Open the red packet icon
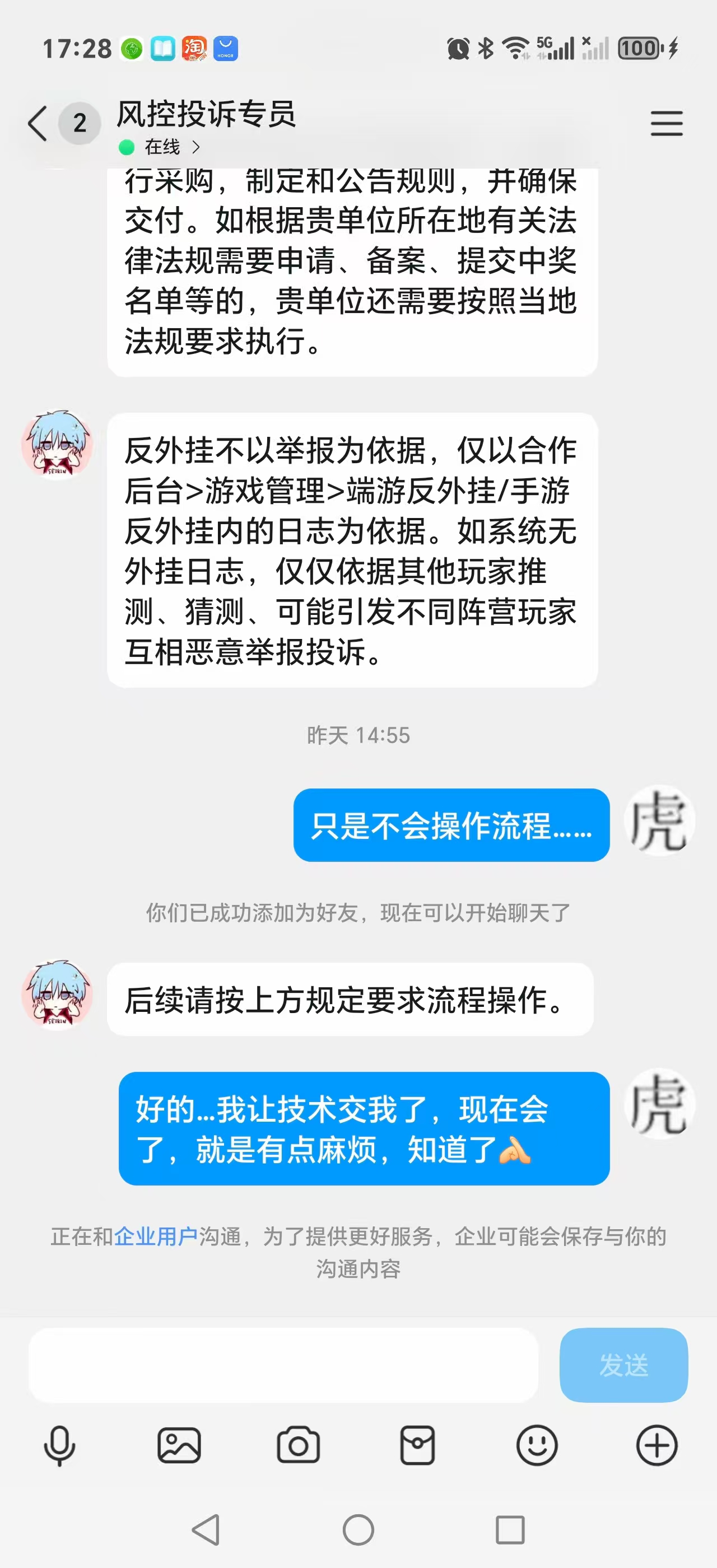Viewport: 717px width, 1568px height. (x=417, y=1445)
